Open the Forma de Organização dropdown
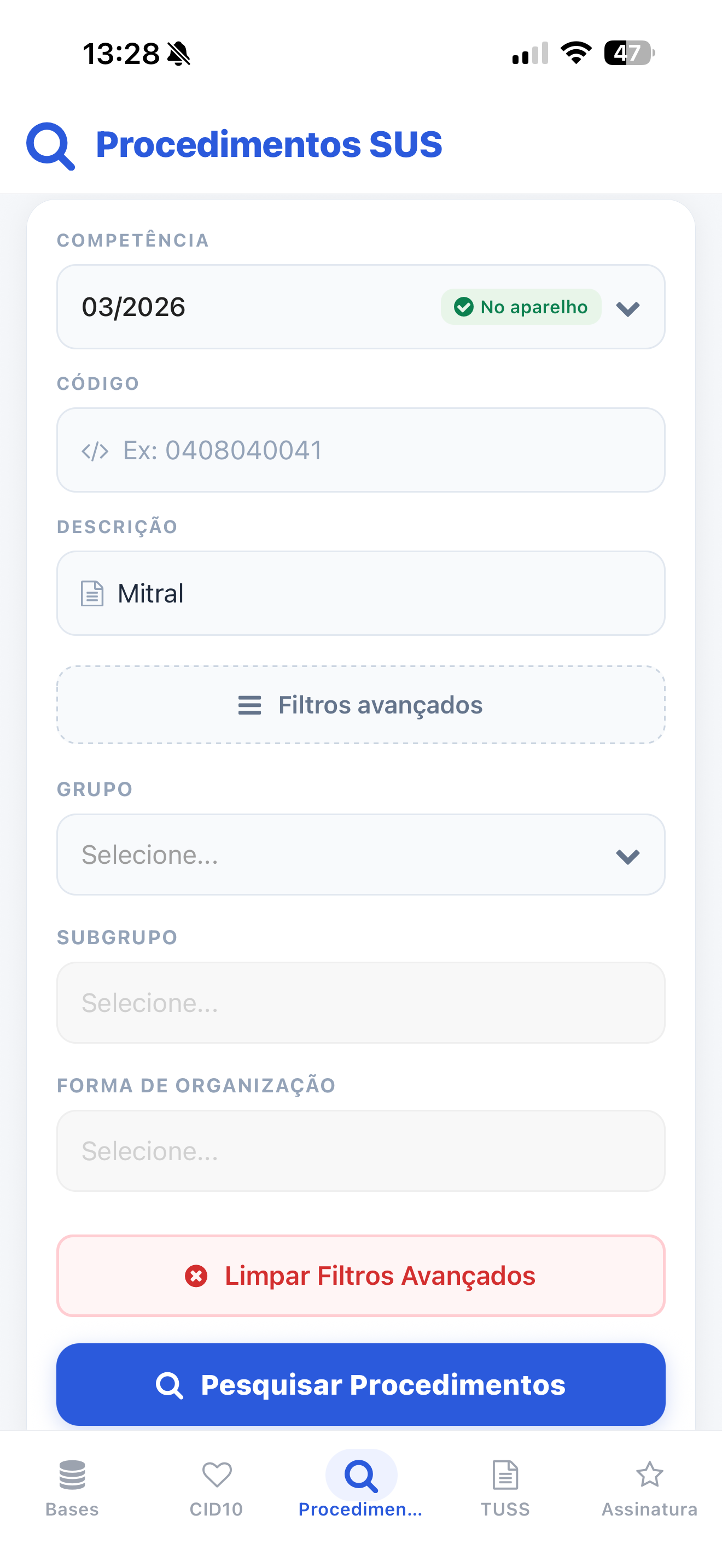Image resolution: width=722 pixels, height=1568 pixels. coord(361,1150)
